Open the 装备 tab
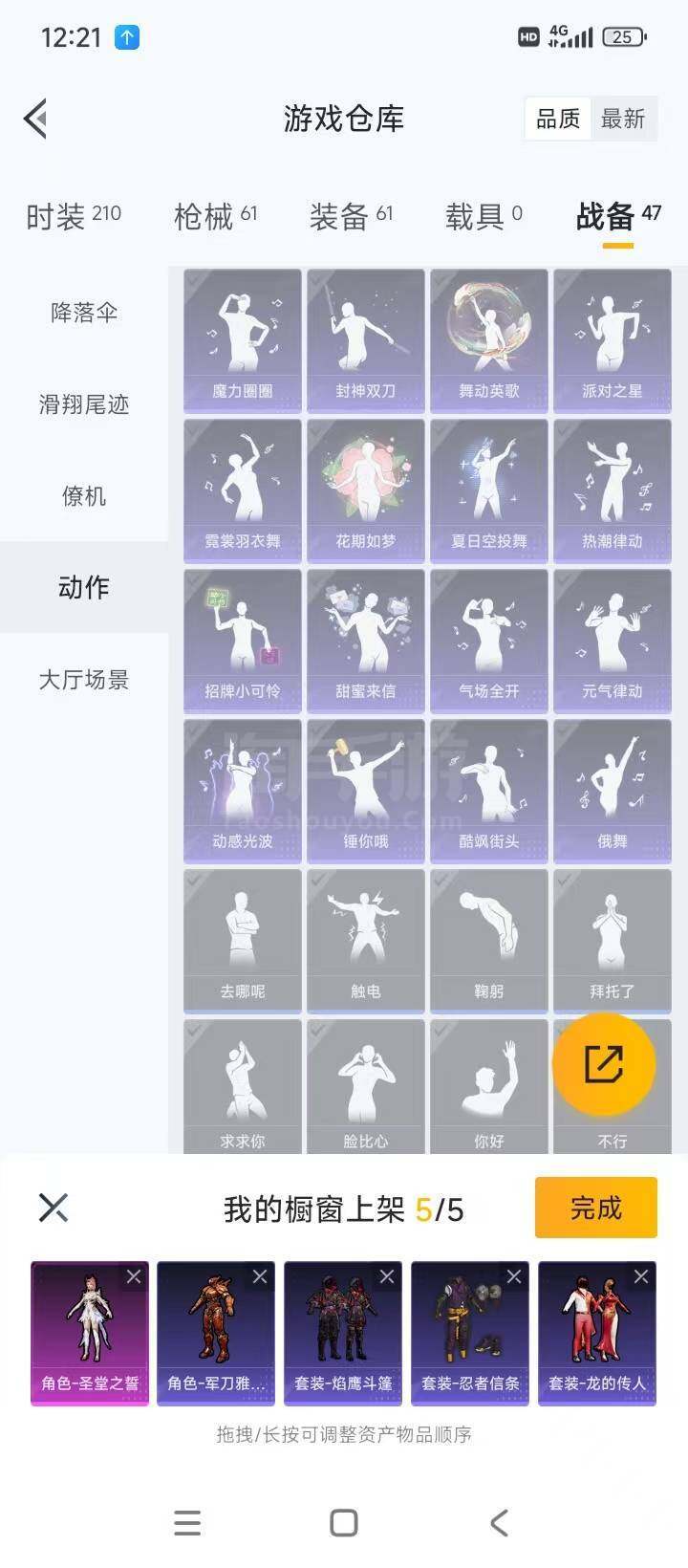The width and height of the screenshot is (688, 1568). [x=351, y=216]
